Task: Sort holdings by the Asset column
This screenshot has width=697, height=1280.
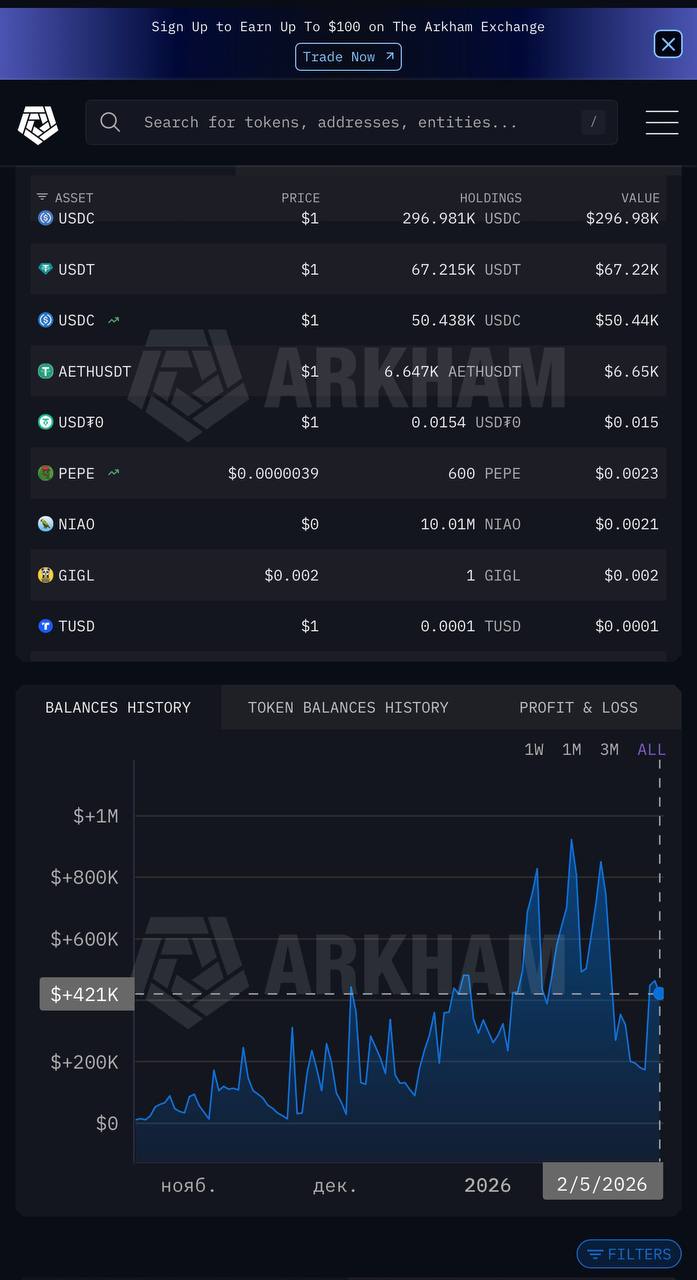Action: coord(66,198)
